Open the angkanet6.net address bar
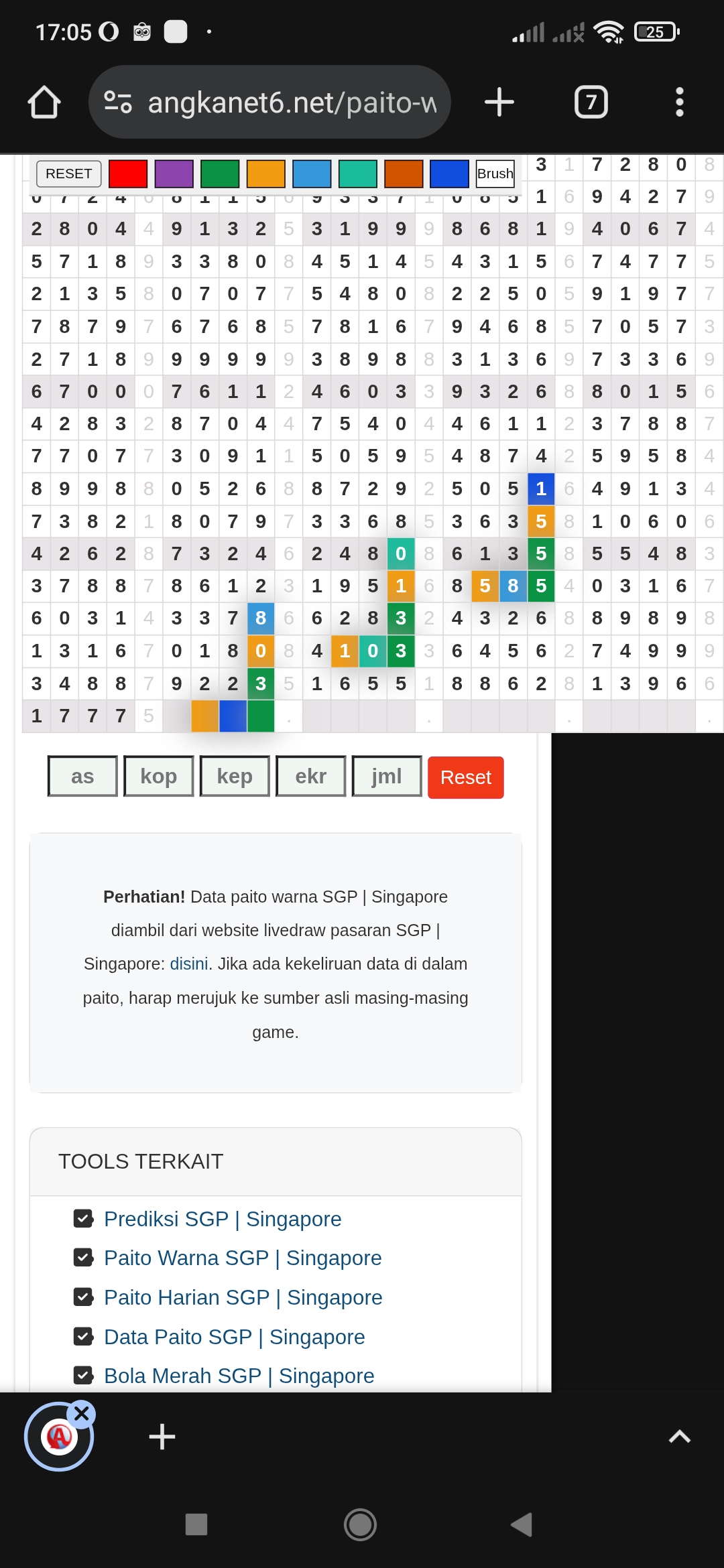The image size is (724, 1568). point(269,103)
